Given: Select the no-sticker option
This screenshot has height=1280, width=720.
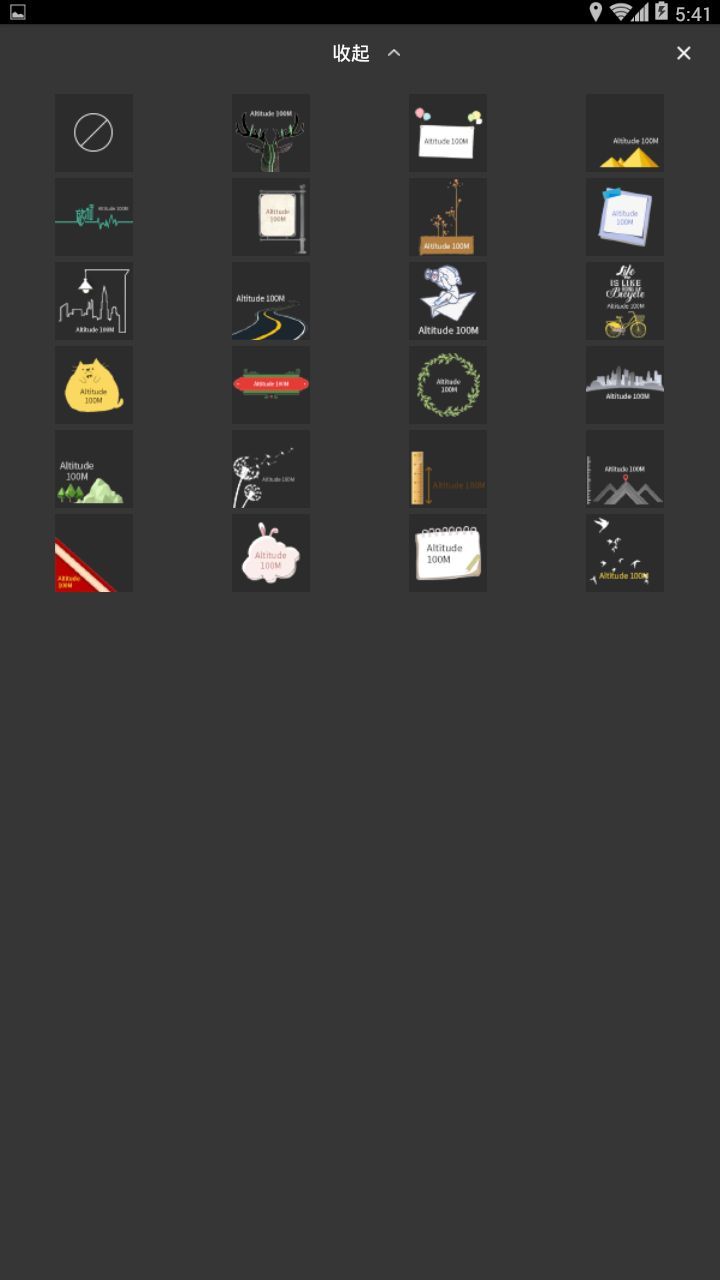Looking at the screenshot, I should (94, 133).
